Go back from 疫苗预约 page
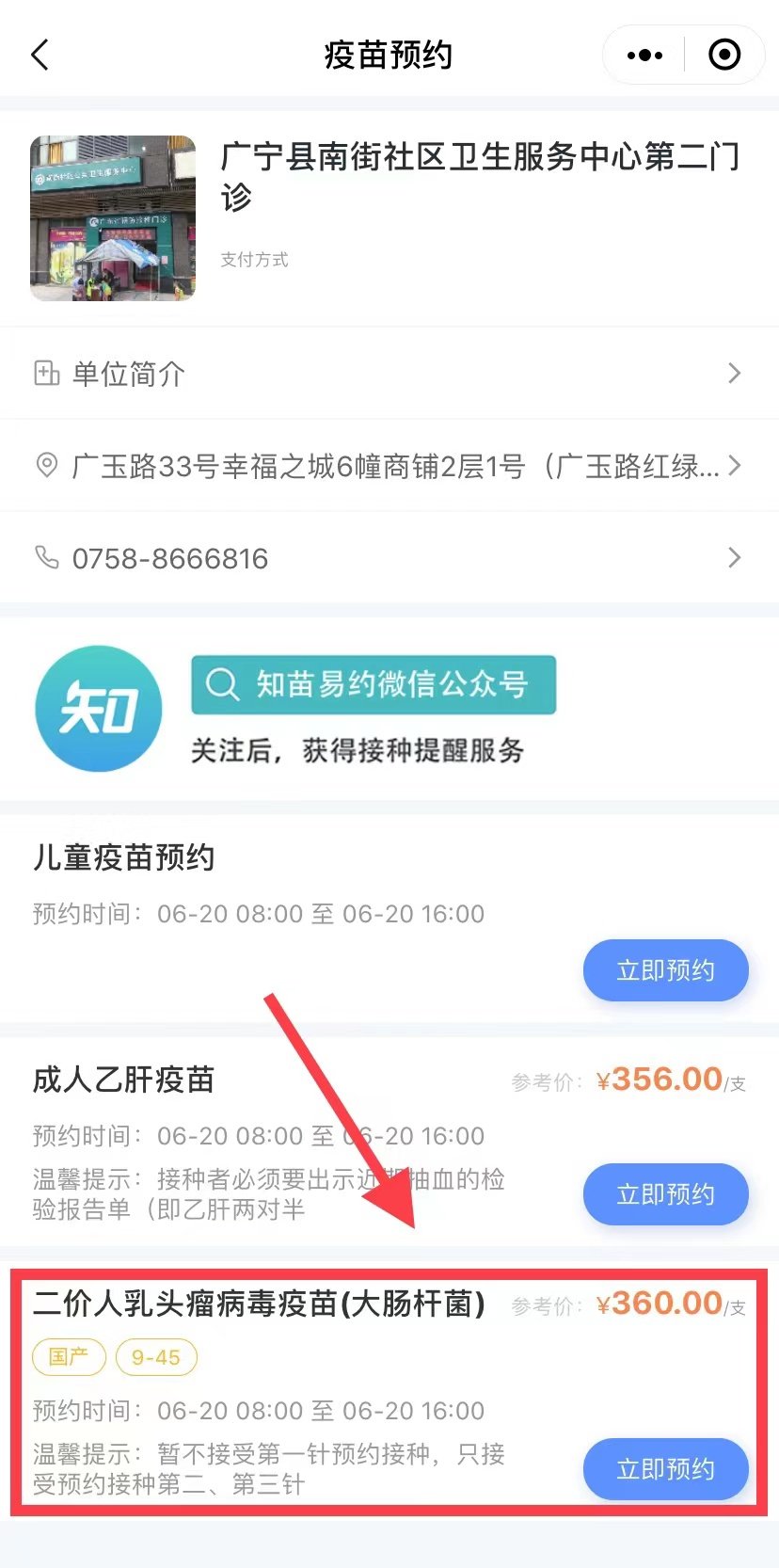 point(40,55)
